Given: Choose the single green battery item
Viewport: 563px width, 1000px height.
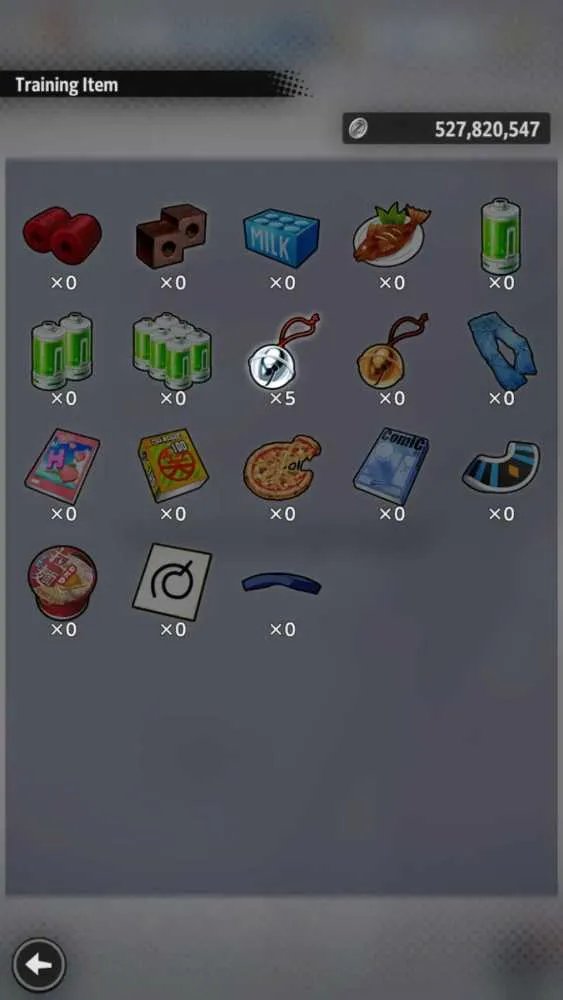Looking at the screenshot, I should 501,236.
